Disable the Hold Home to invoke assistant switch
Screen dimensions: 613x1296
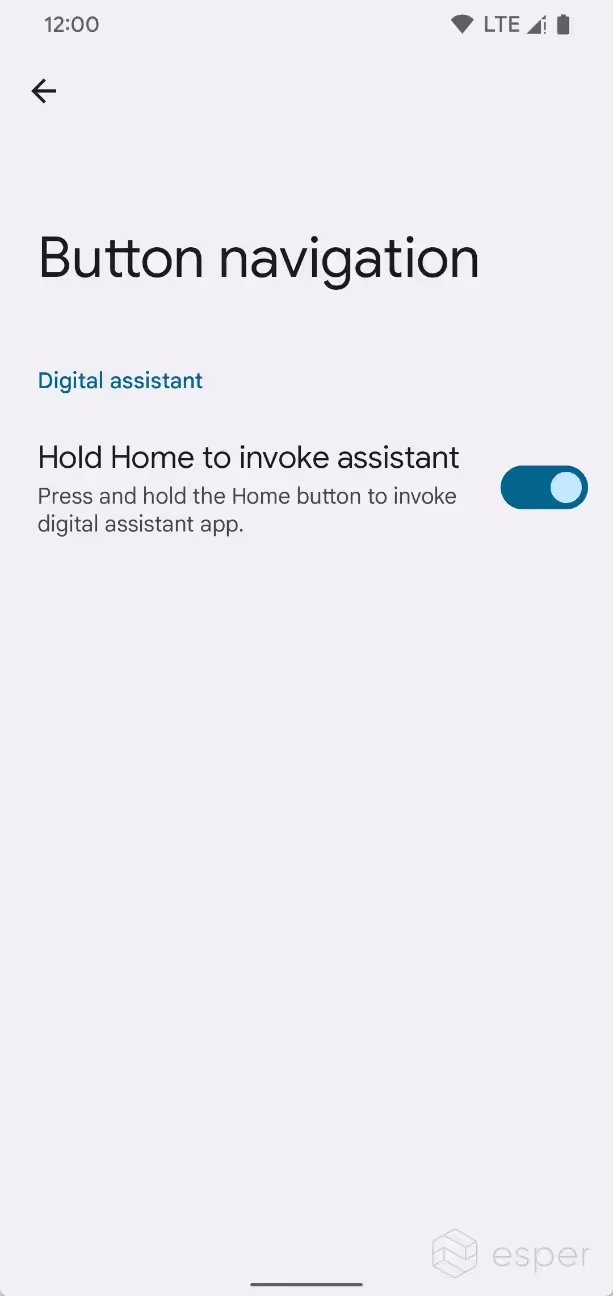pos(544,487)
